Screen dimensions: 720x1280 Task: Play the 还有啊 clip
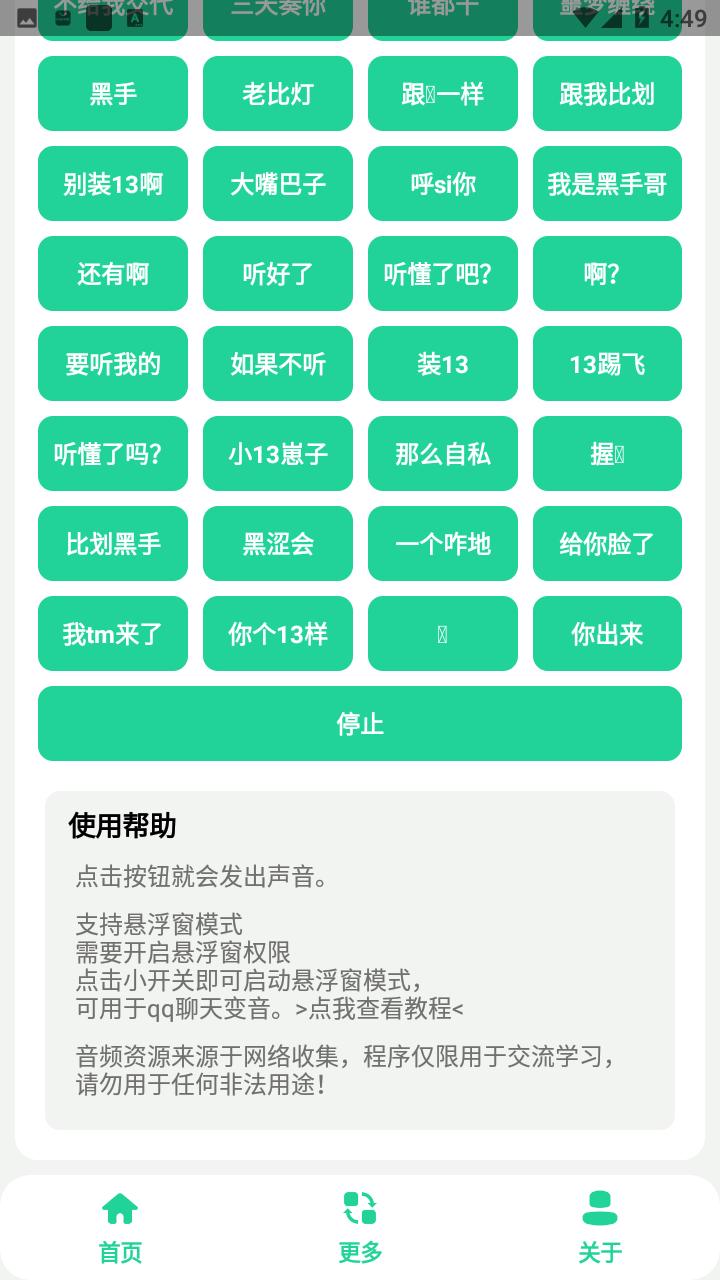[113, 274]
